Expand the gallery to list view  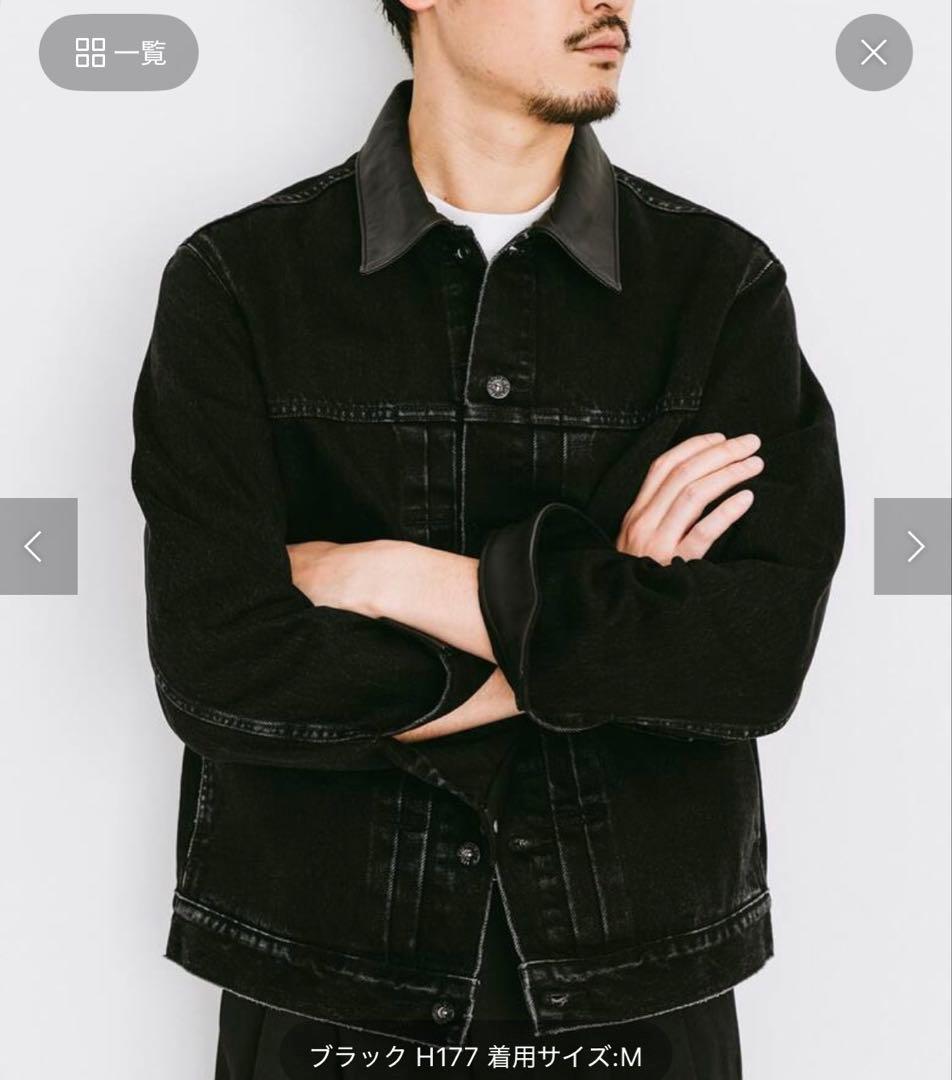tap(118, 52)
